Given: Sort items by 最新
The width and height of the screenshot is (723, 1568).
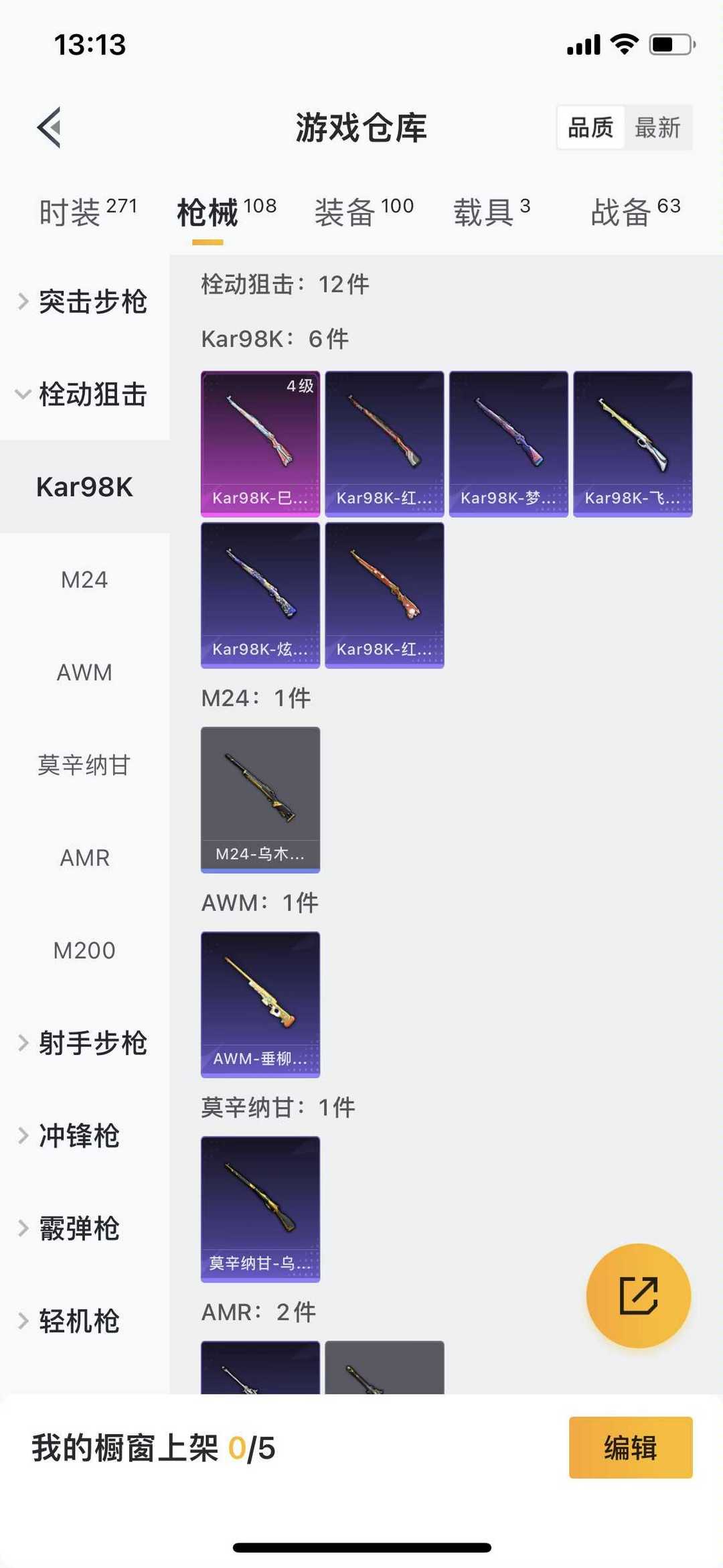Looking at the screenshot, I should click(x=658, y=127).
